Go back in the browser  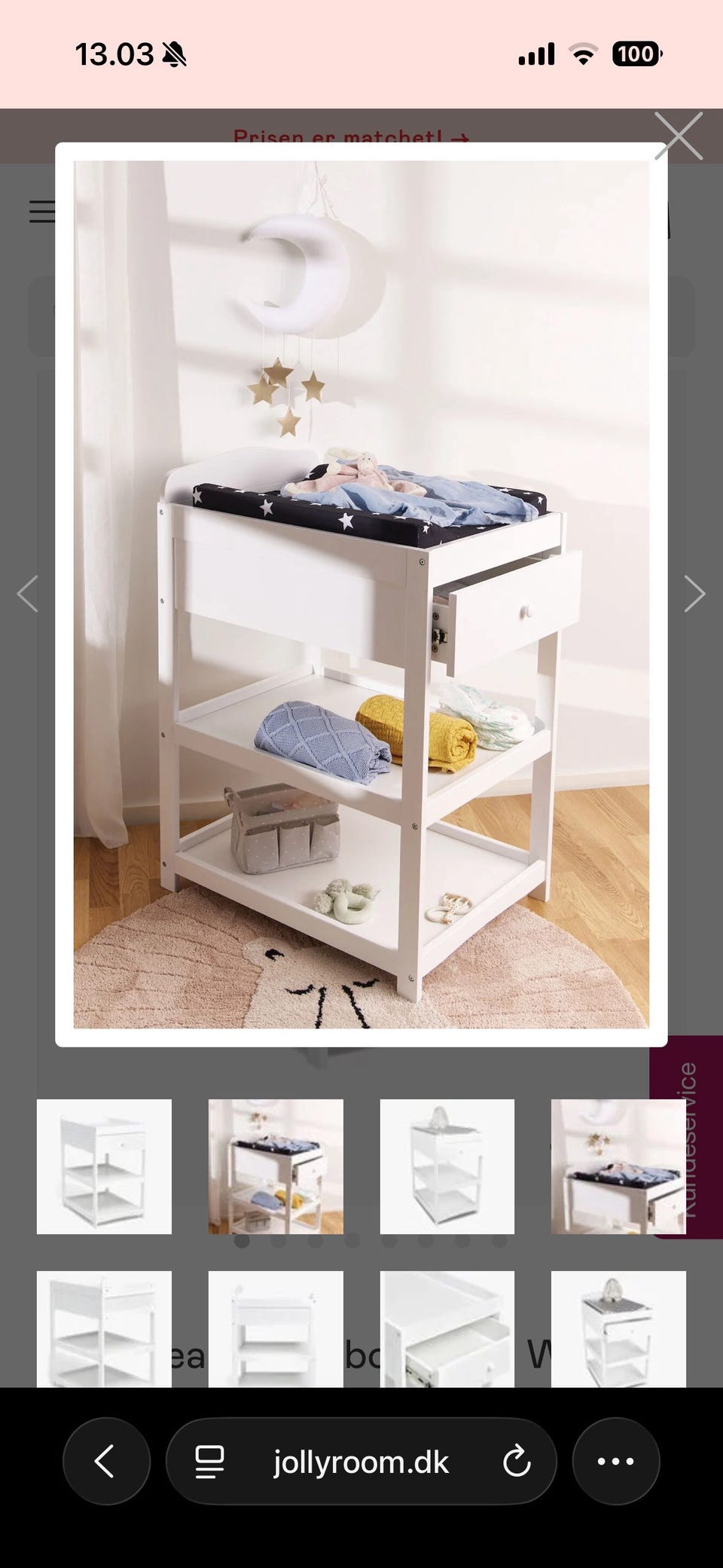coord(106,1461)
